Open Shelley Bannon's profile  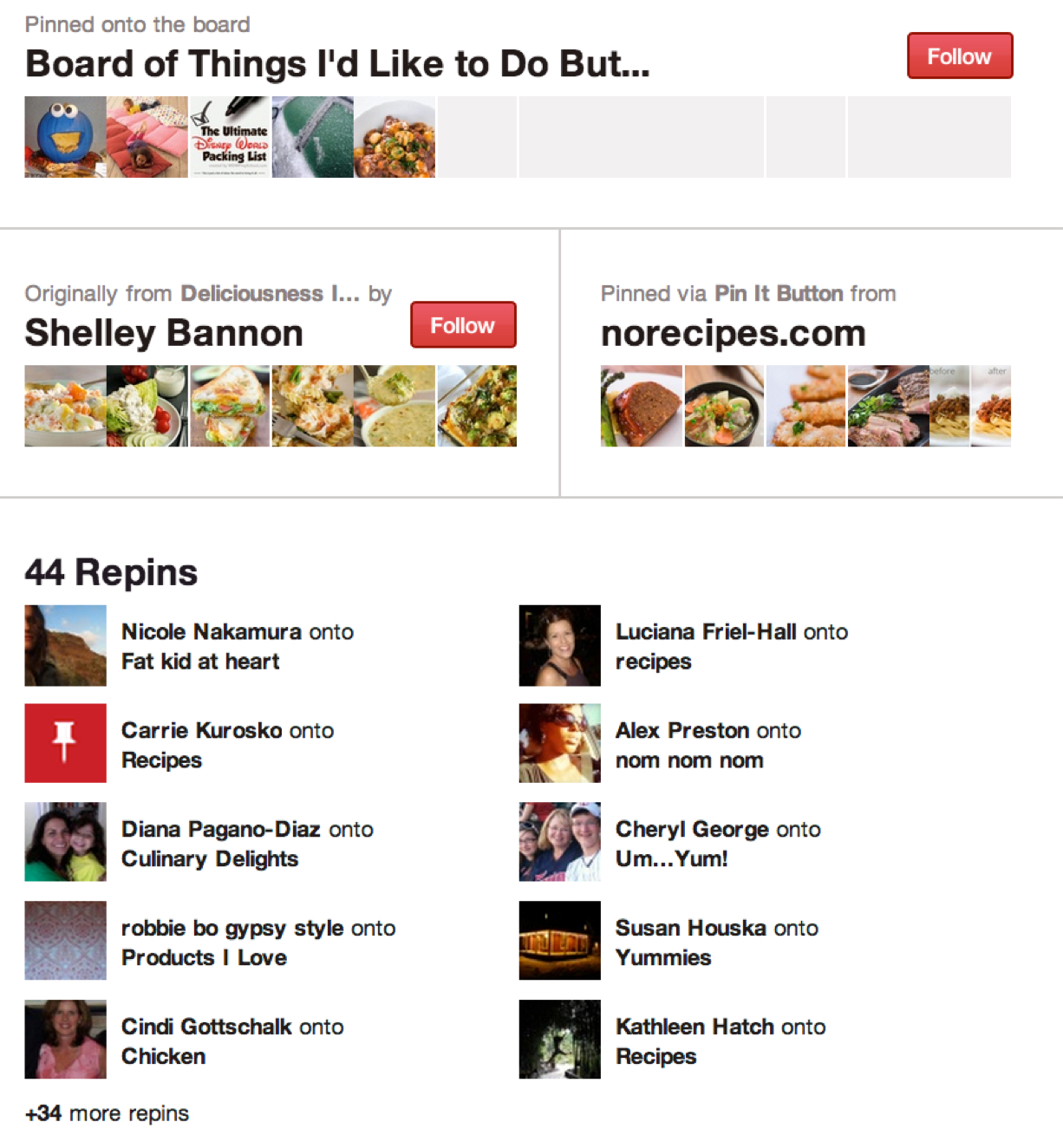pyautogui.click(x=164, y=333)
